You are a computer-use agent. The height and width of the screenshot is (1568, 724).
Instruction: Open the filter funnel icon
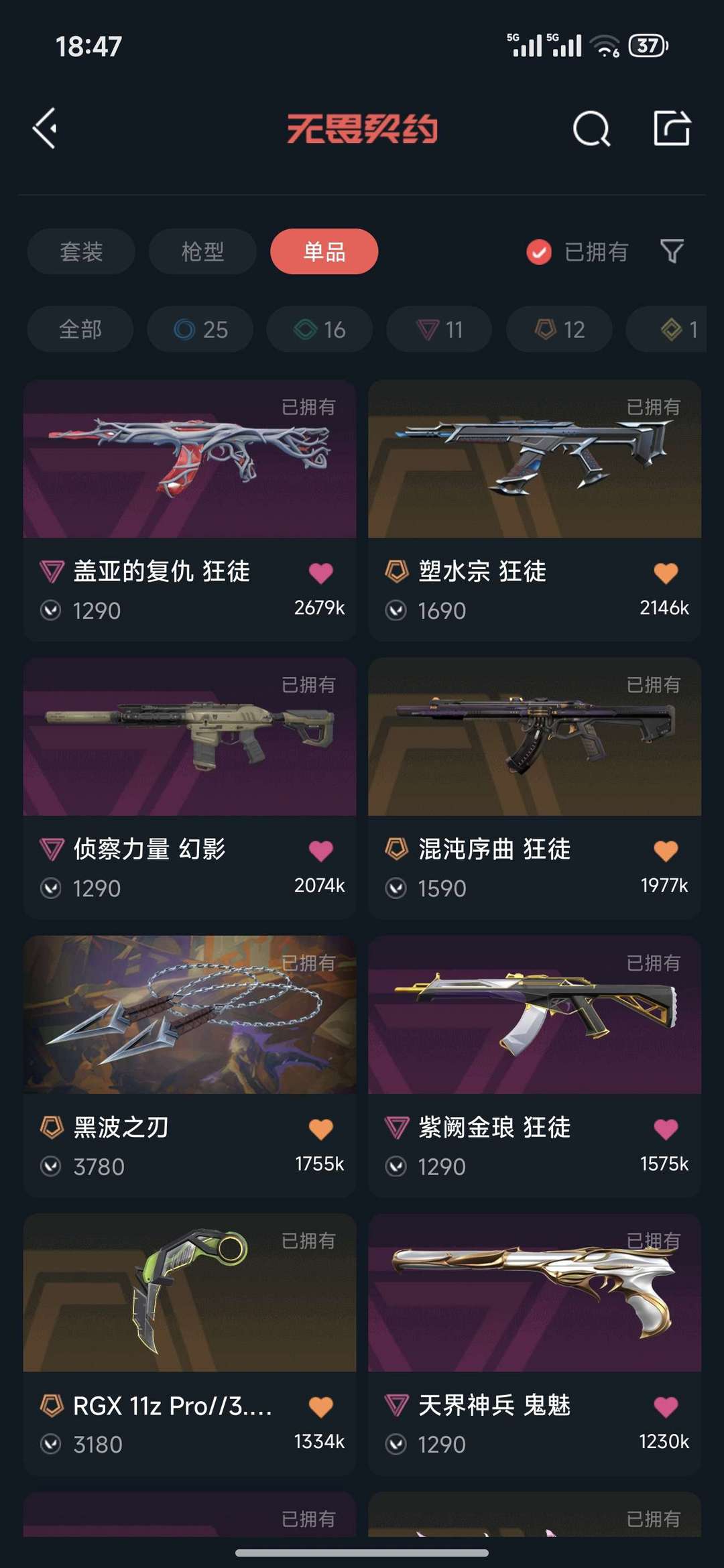point(672,251)
